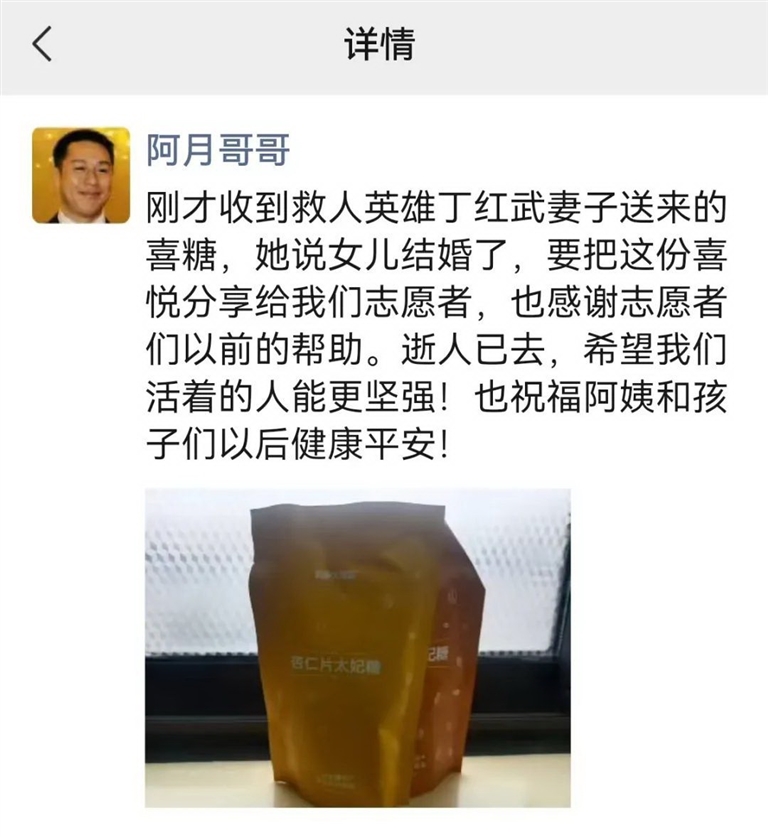Viewport: 768px width, 837px height.
Task: View the posted candy bag photo
Action: [x=357, y=647]
